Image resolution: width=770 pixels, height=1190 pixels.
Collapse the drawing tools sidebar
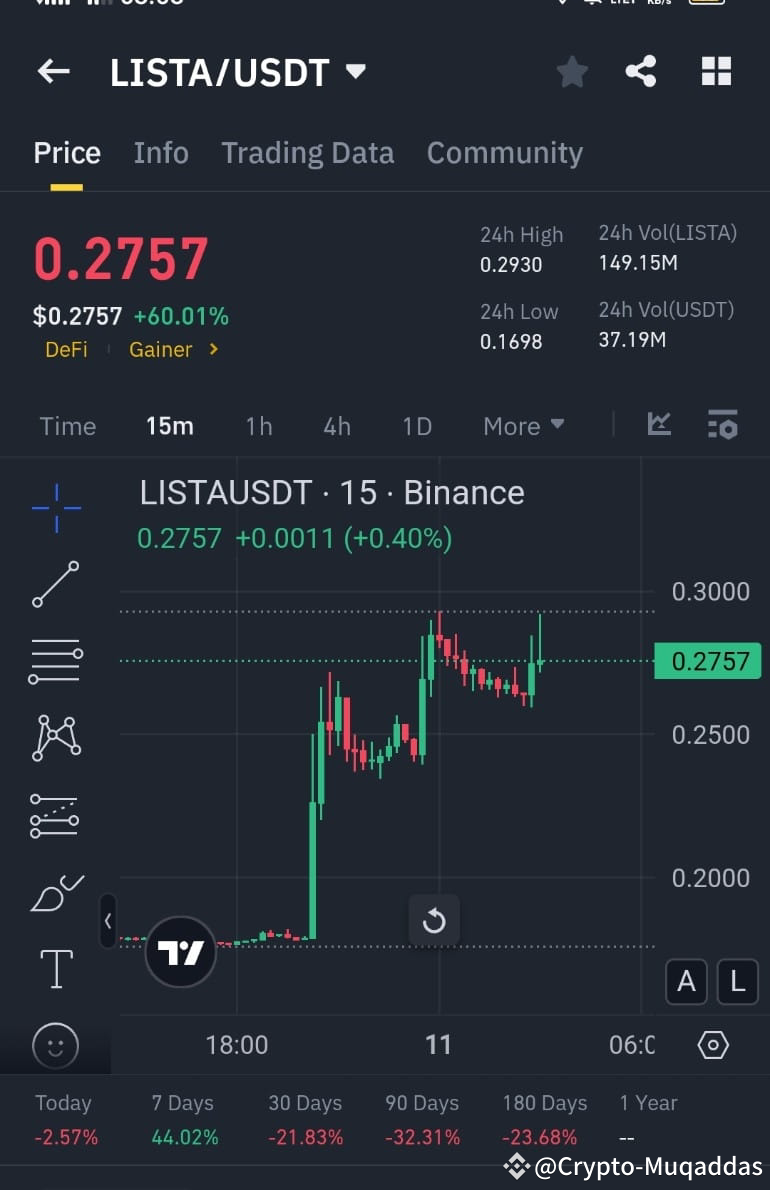pyautogui.click(x=108, y=921)
